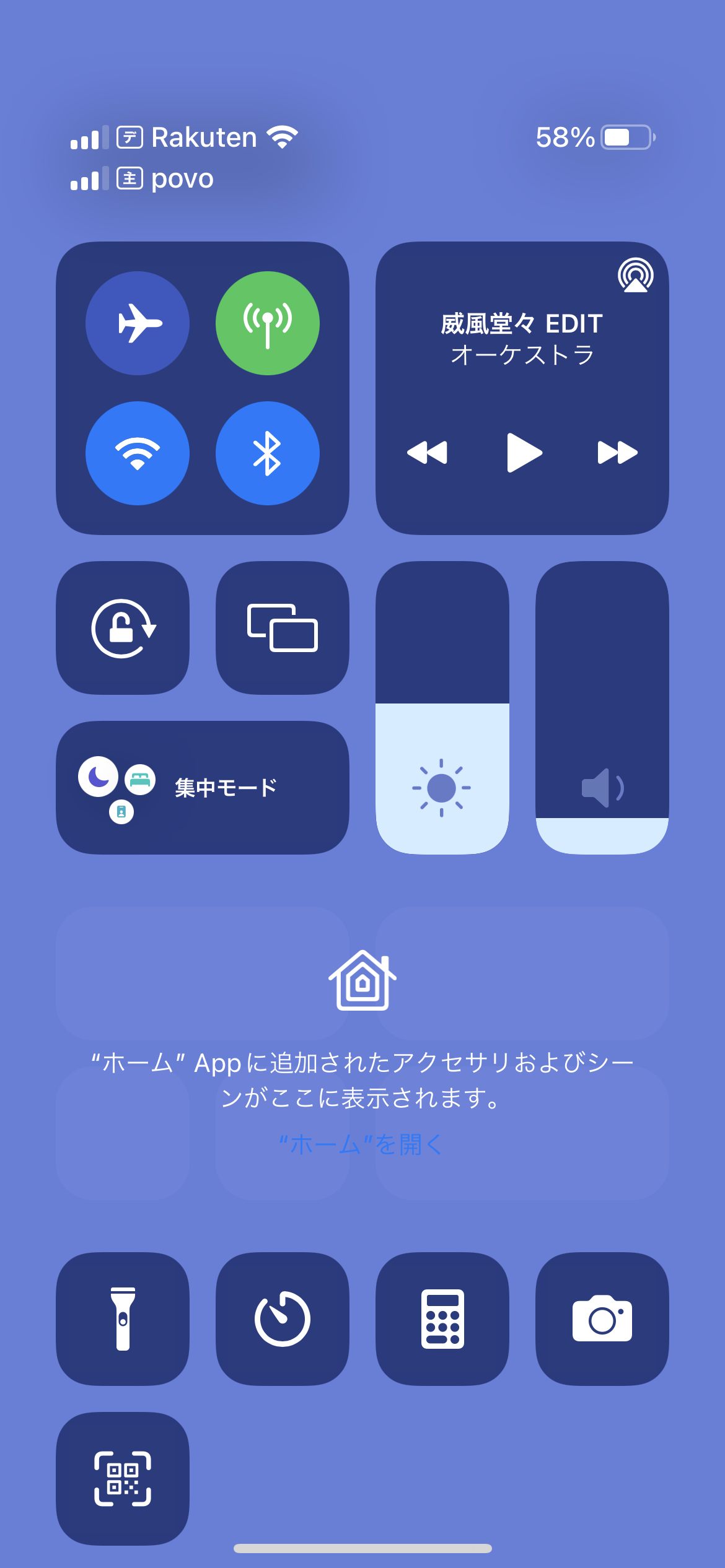Tap the volume slider
The width and height of the screenshot is (725, 1568).
[602, 708]
